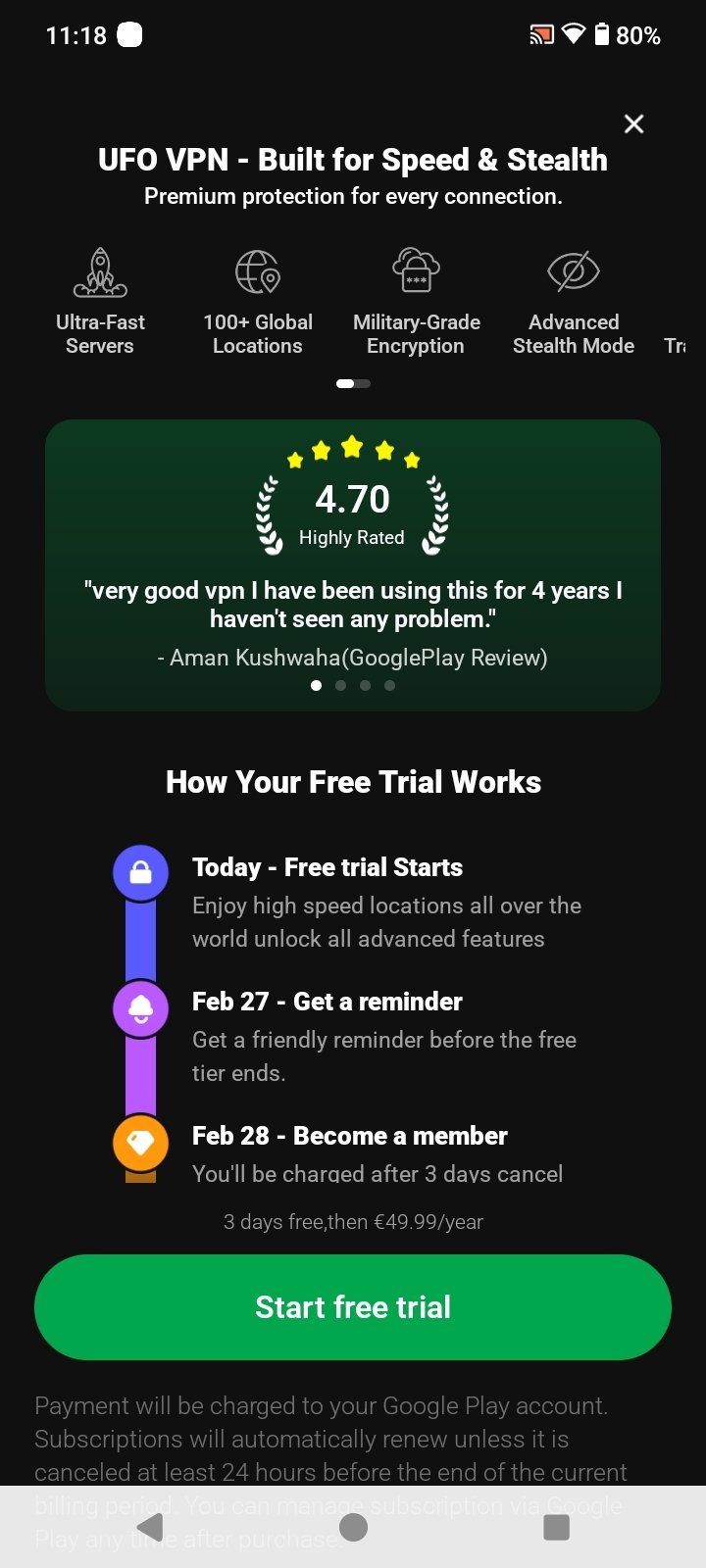This screenshot has height=1568, width=706.
Task: Return to the home screen
Action: pos(353,1527)
